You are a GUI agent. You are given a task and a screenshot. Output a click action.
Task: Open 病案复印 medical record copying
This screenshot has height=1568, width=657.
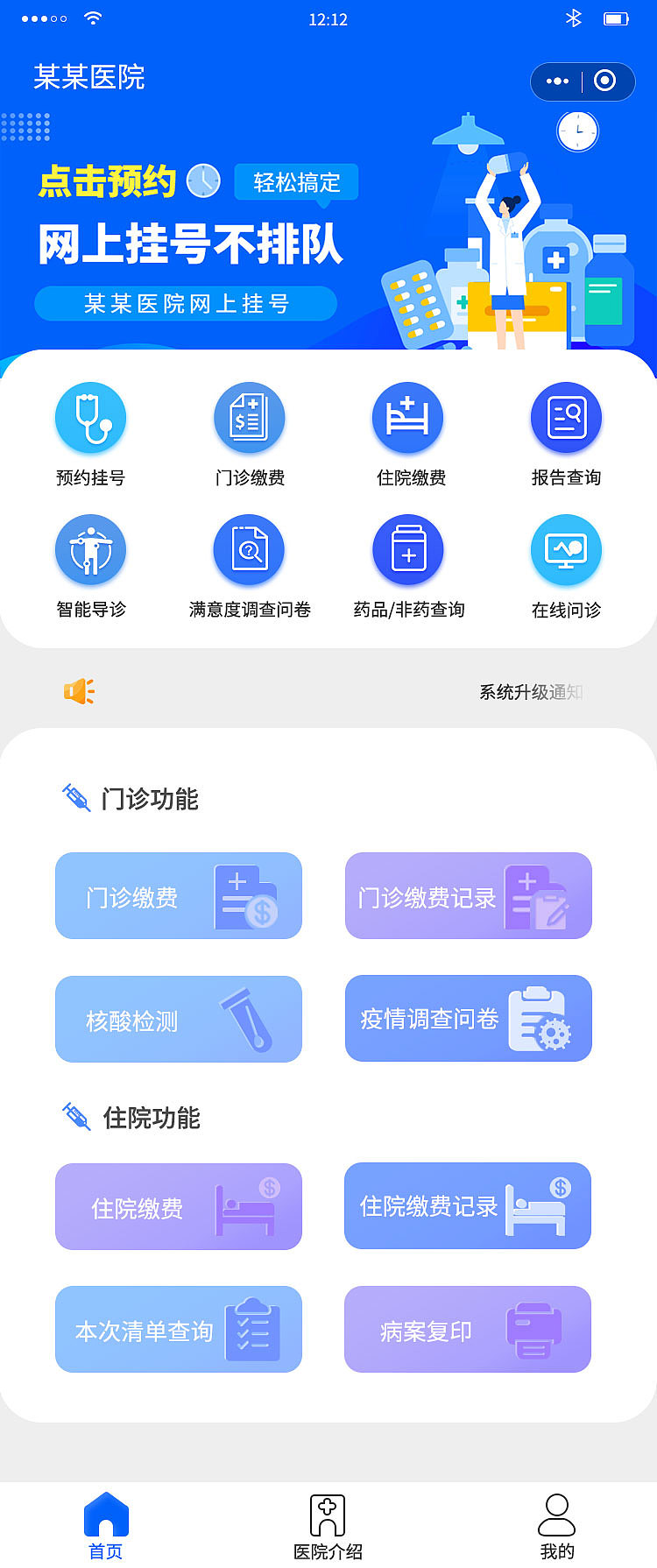466,1329
